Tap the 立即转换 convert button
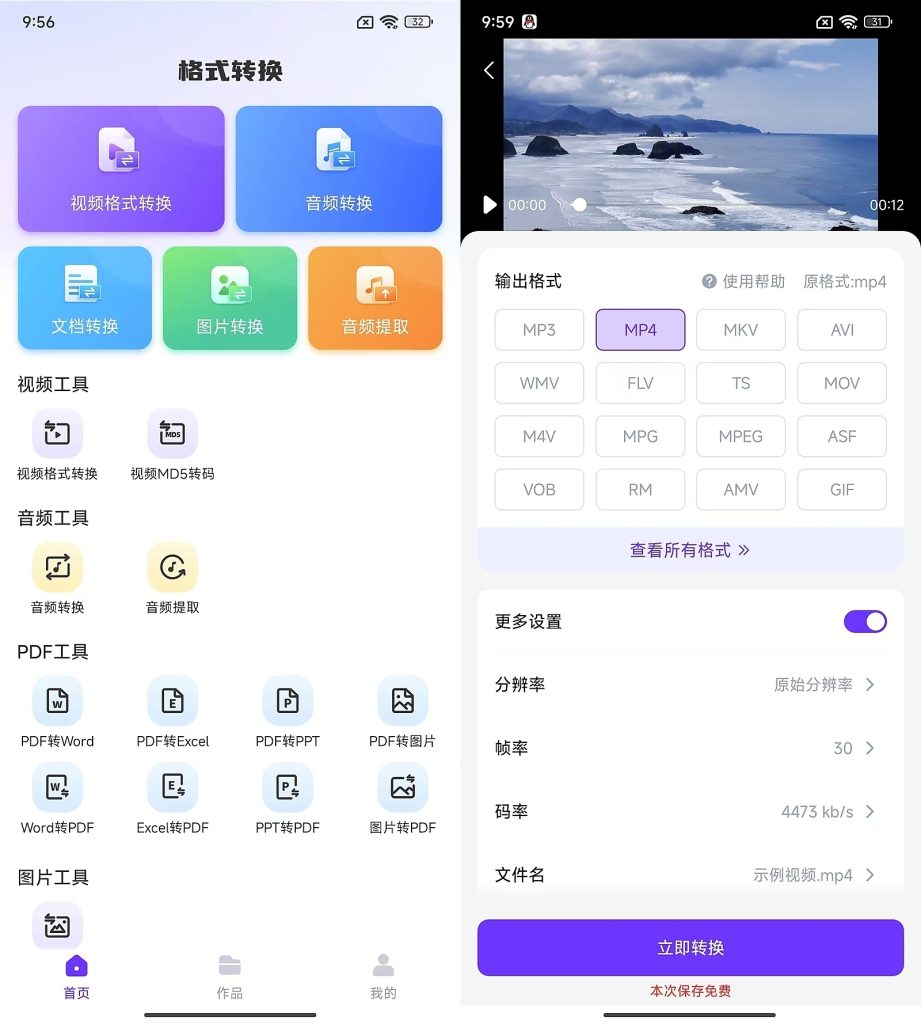921x1024 pixels. (690, 948)
